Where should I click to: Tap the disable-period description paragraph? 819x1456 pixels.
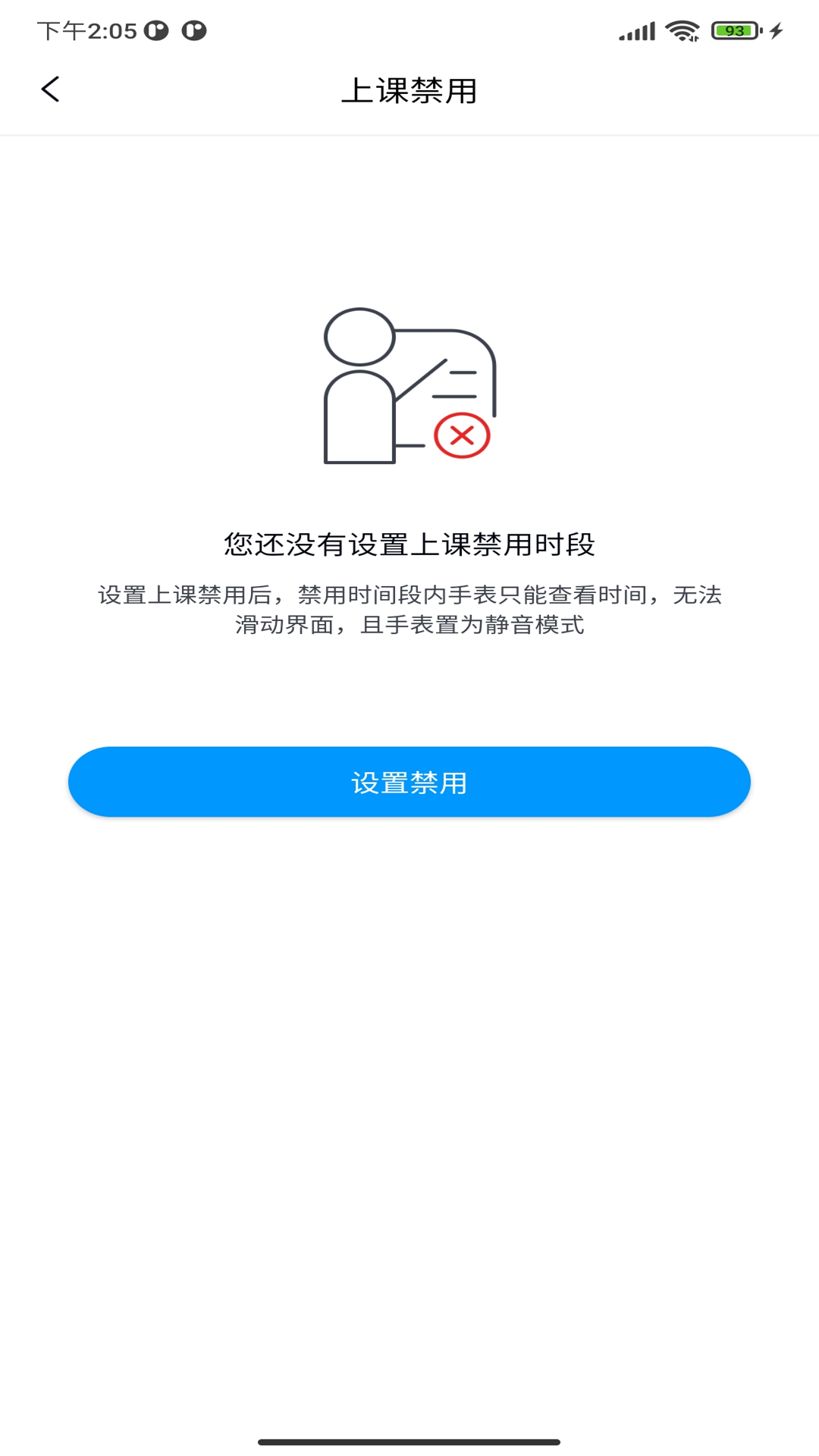[409, 612]
